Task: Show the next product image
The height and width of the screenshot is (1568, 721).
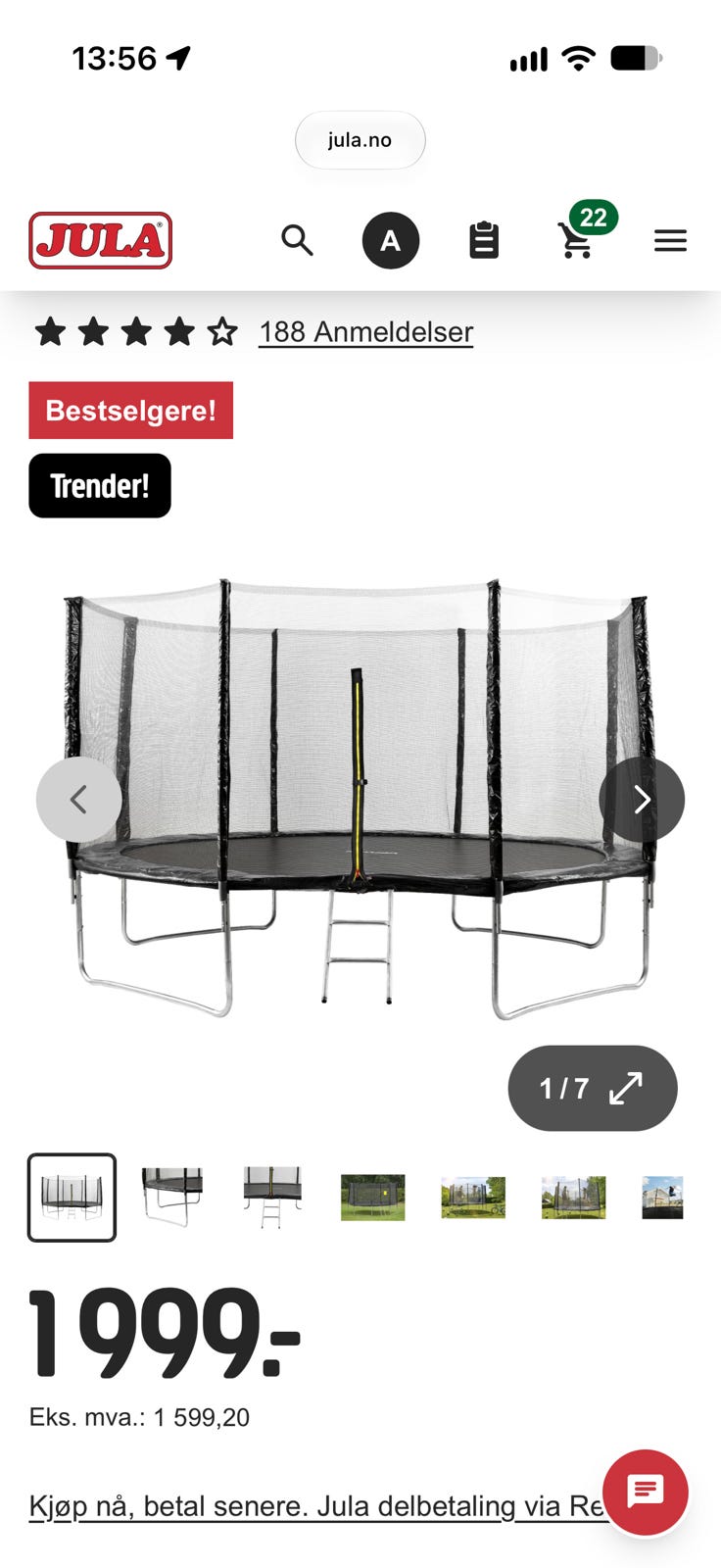Action: pyautogui.click(x=642, y=800)
